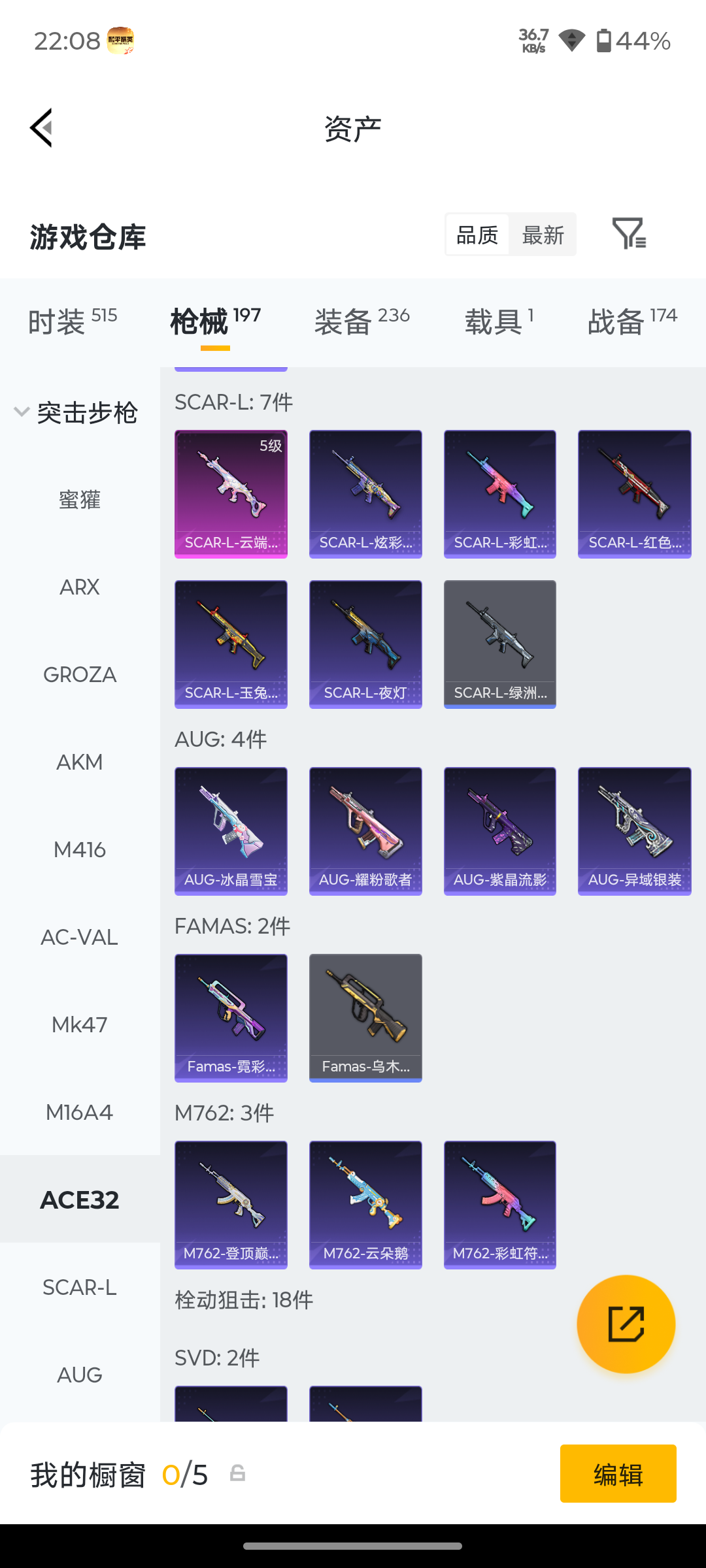Collapse the 突击步枪 category
The height and width of the screenshot is (1568, 706).
[76, 412]
